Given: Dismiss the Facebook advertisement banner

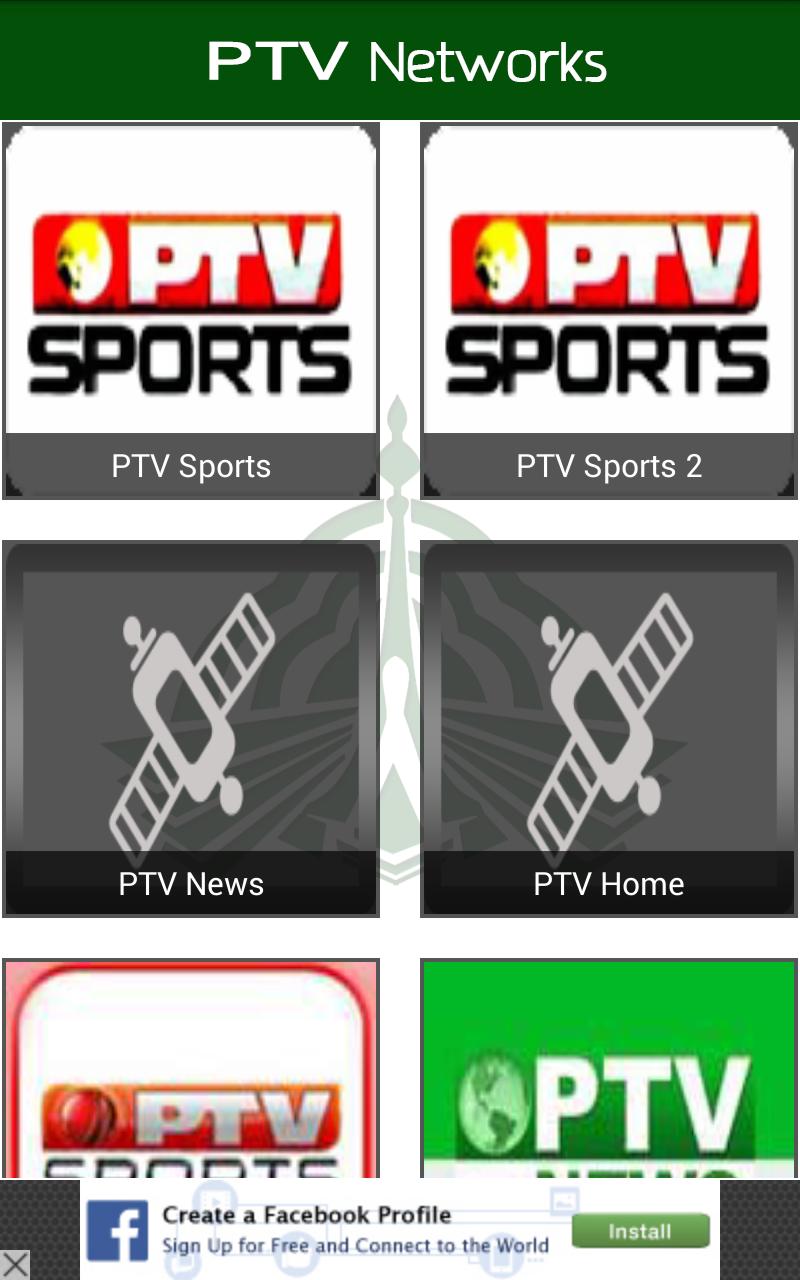Looking at the screenshot, I should point(15,1265).
